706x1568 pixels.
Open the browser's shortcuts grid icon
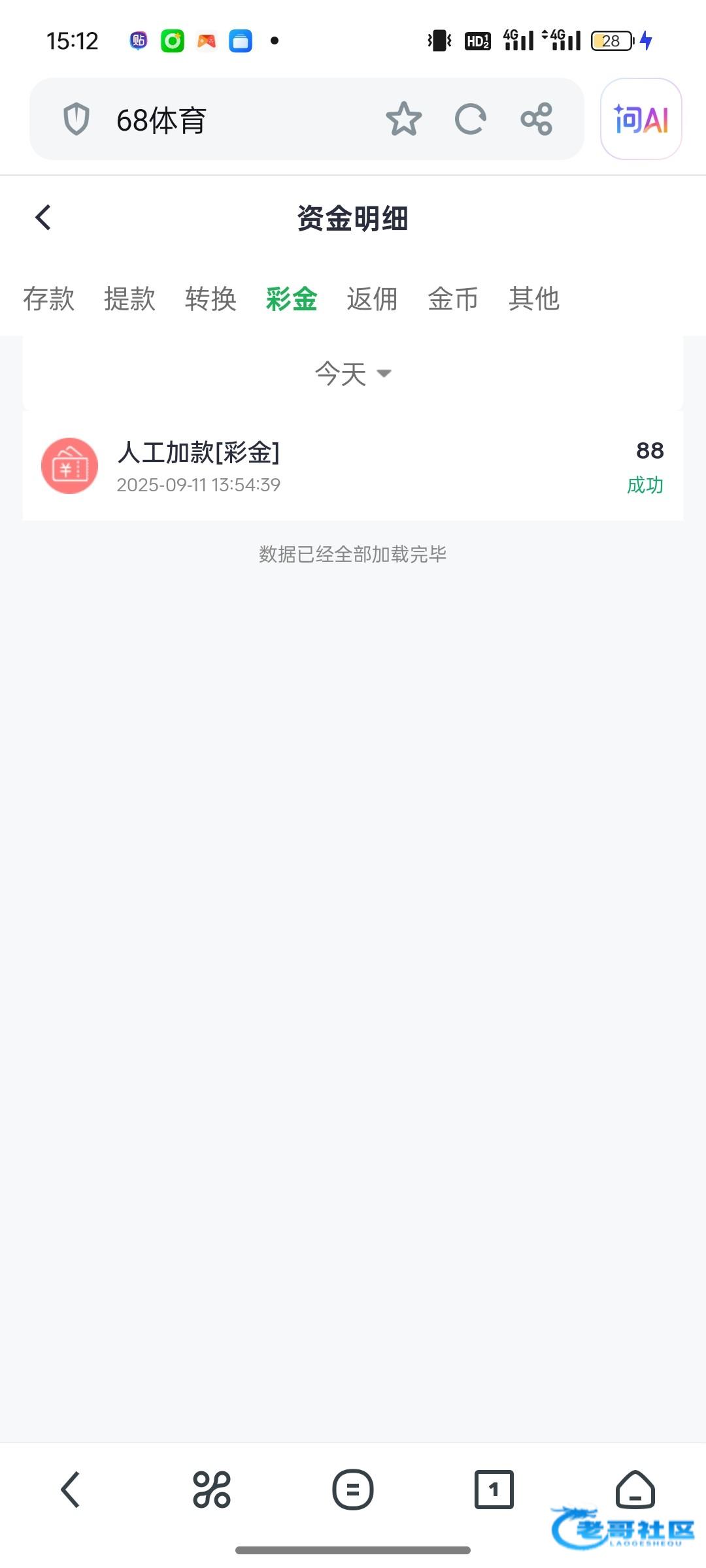(212, 1490)
